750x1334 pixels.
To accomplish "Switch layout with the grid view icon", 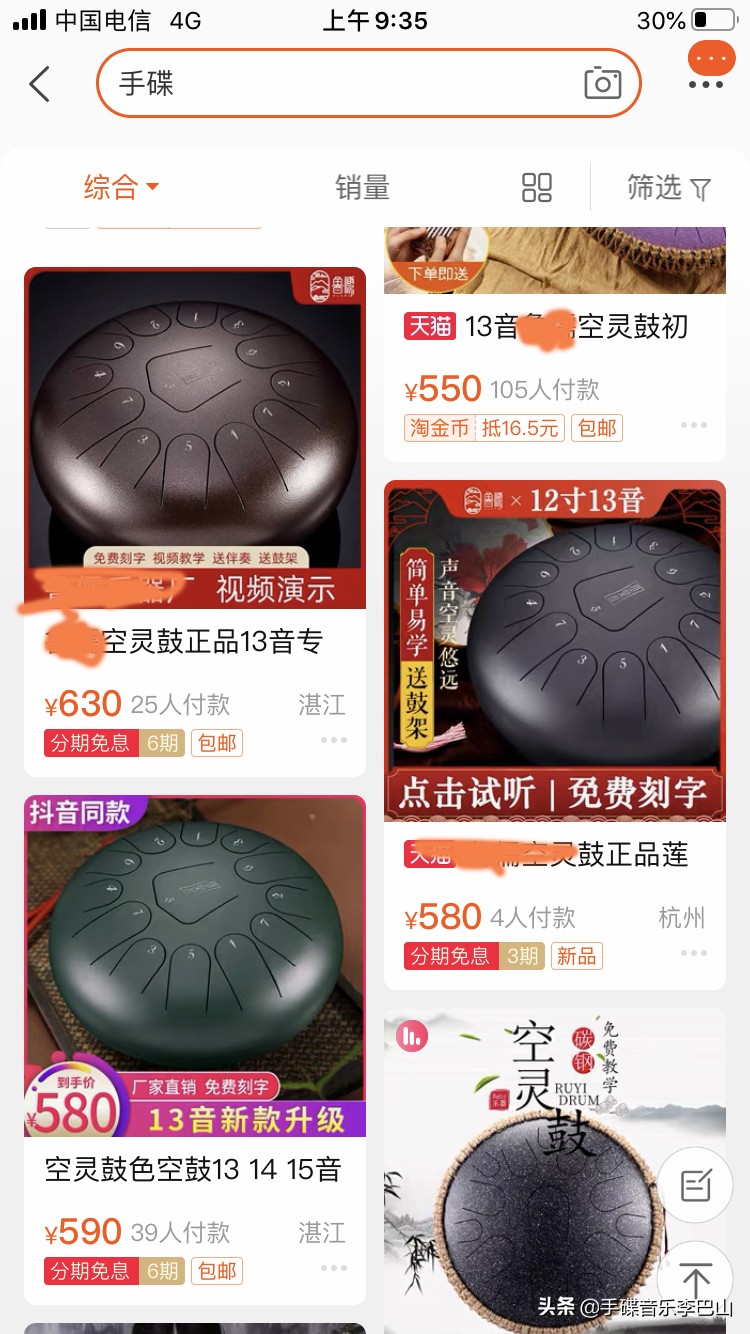I will coord(537,188).
